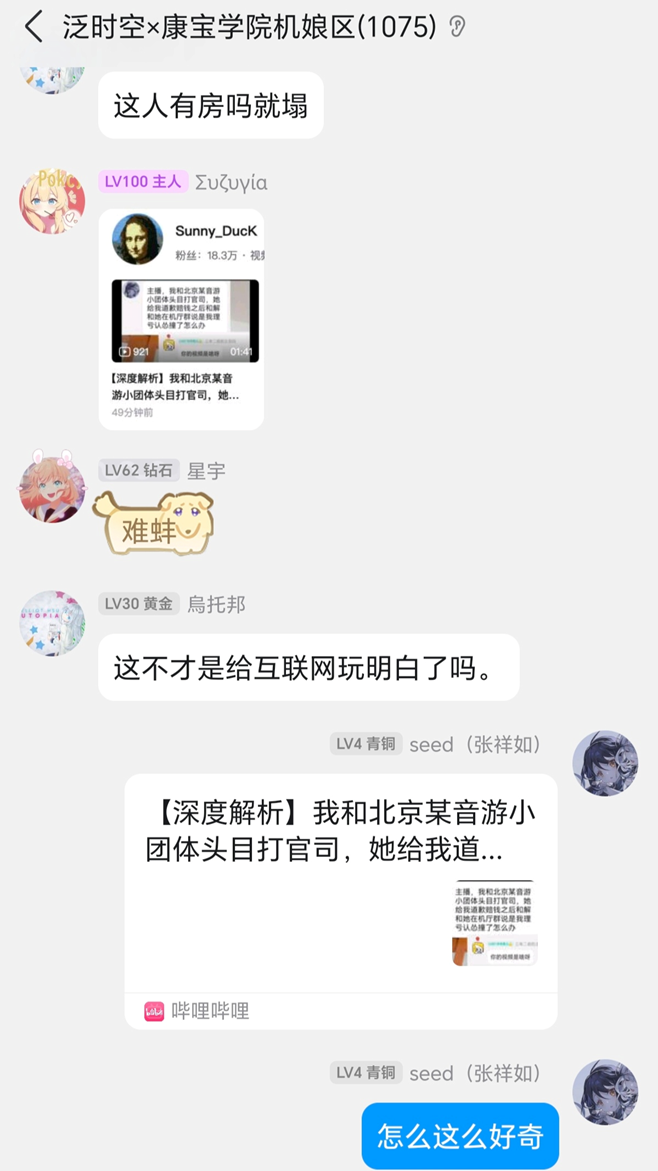Tap the ear icon beside group title
Screen dimensions: 658x1171
(457, 27)
